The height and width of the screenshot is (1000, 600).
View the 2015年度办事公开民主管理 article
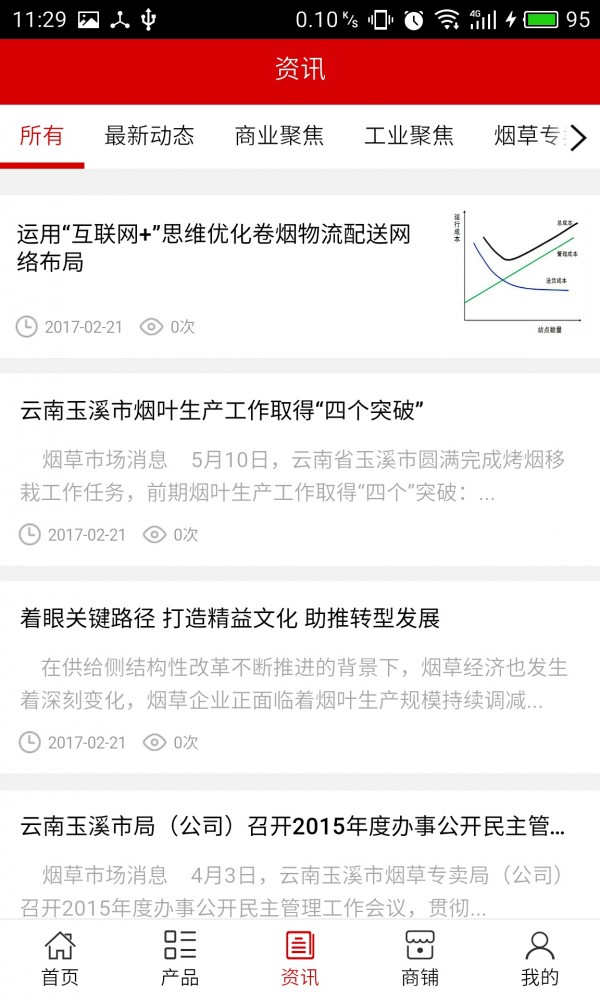pos(292,827)
